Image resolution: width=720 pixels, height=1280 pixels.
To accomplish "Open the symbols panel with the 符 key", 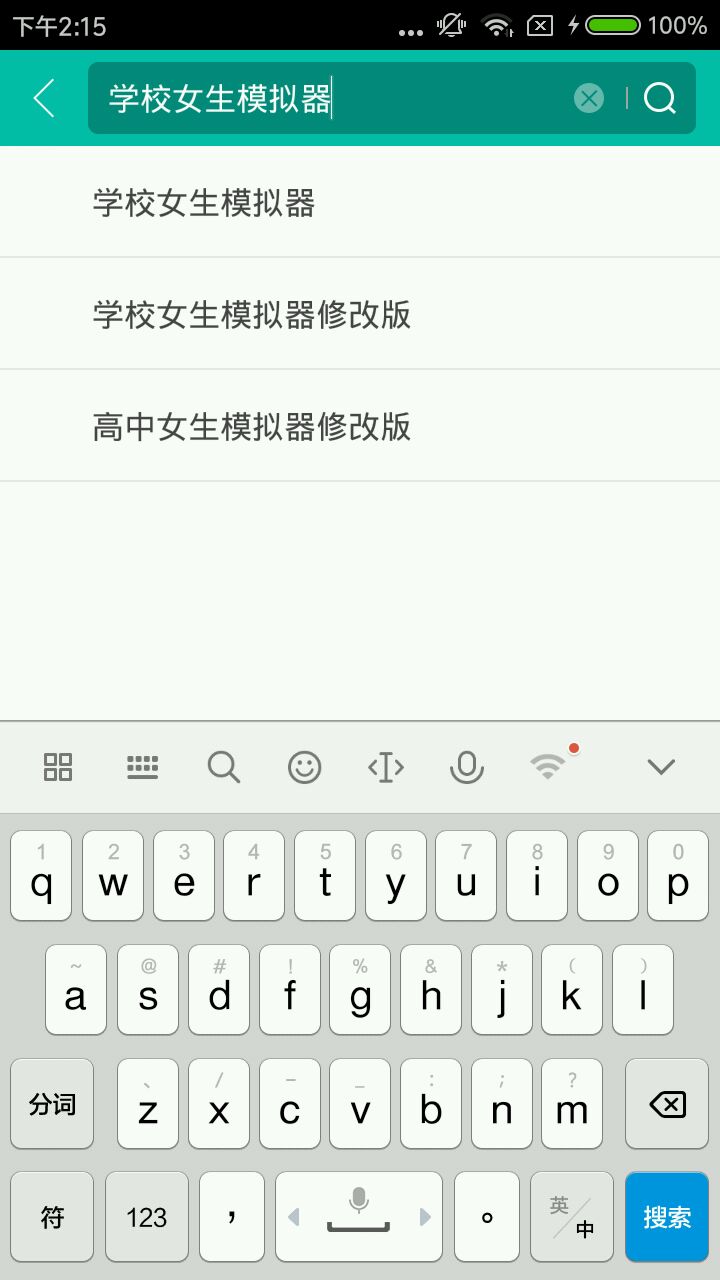I will tap(52, 1217).
